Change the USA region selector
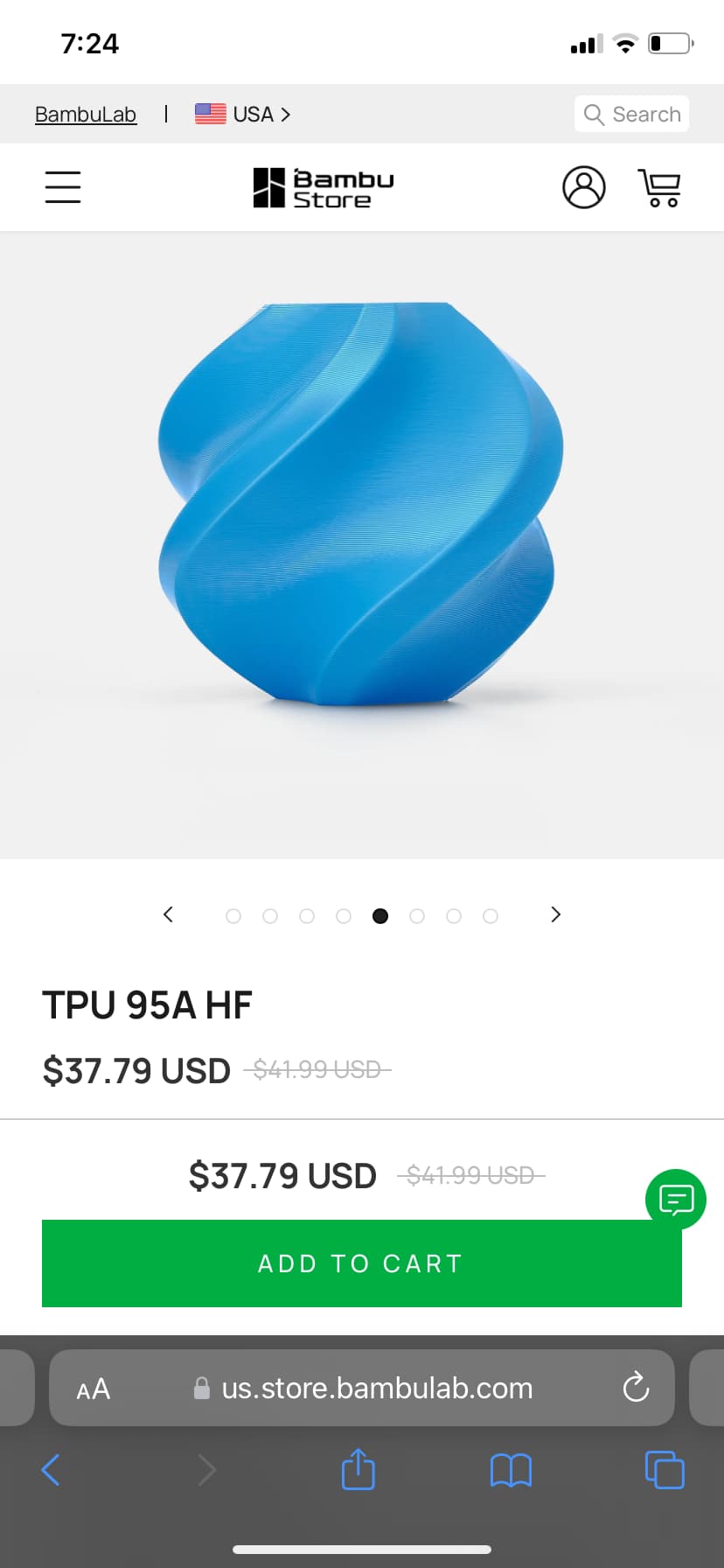The image size is (724, 1568). (242, 115)
